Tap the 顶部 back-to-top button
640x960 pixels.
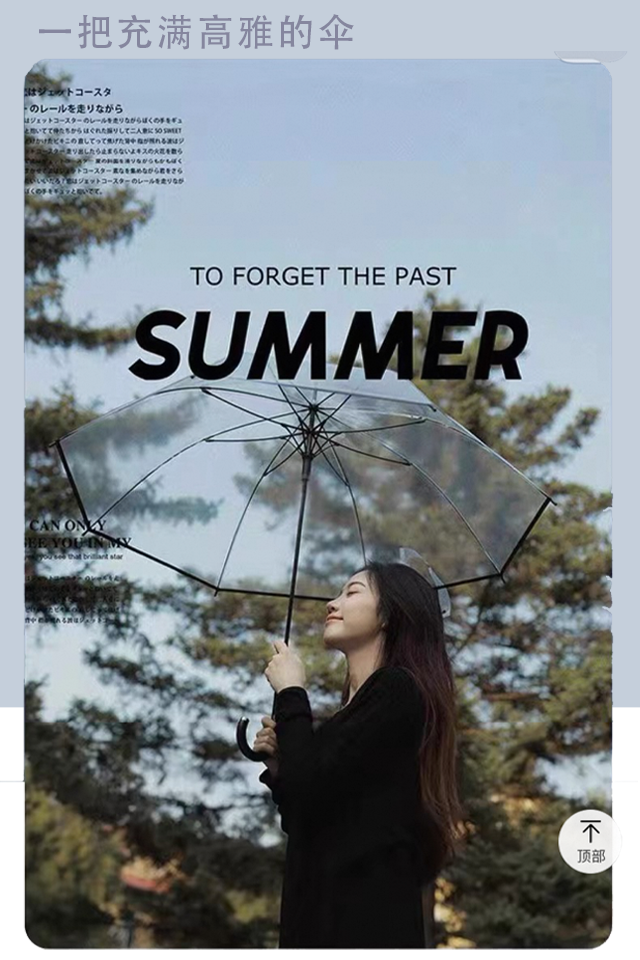590,841
